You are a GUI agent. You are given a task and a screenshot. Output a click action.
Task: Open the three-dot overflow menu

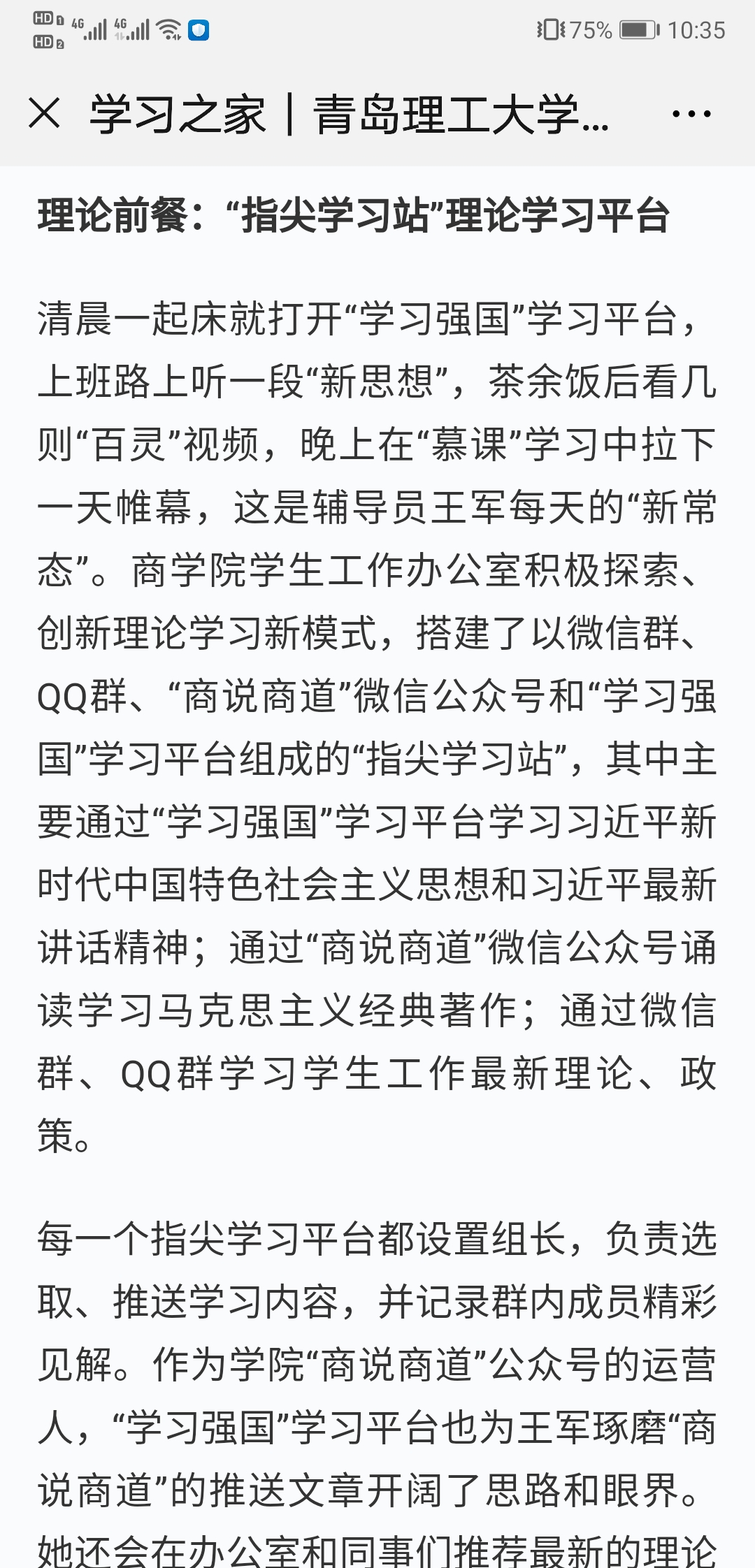(x=691, y=113)
